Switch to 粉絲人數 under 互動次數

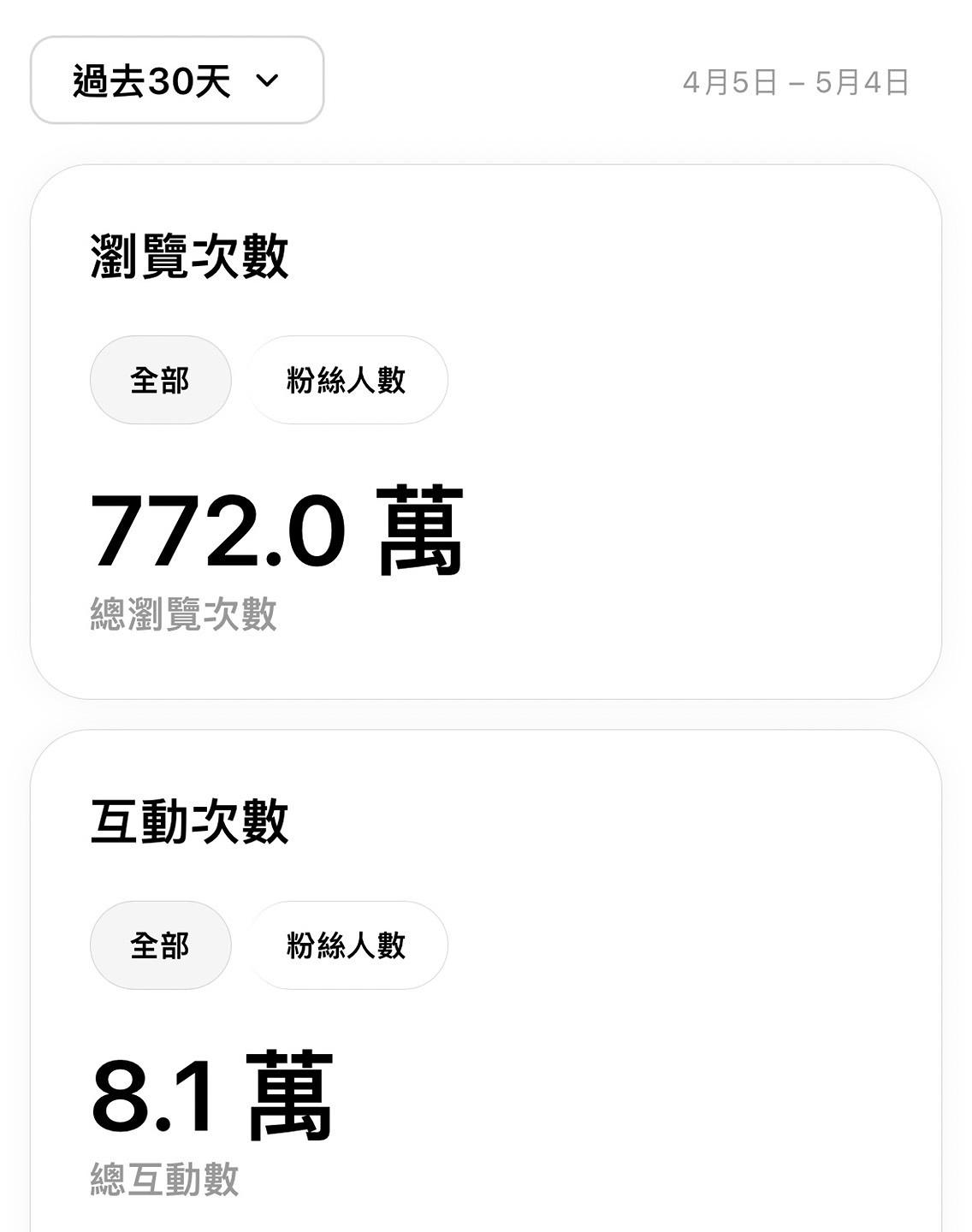(347, 945)
